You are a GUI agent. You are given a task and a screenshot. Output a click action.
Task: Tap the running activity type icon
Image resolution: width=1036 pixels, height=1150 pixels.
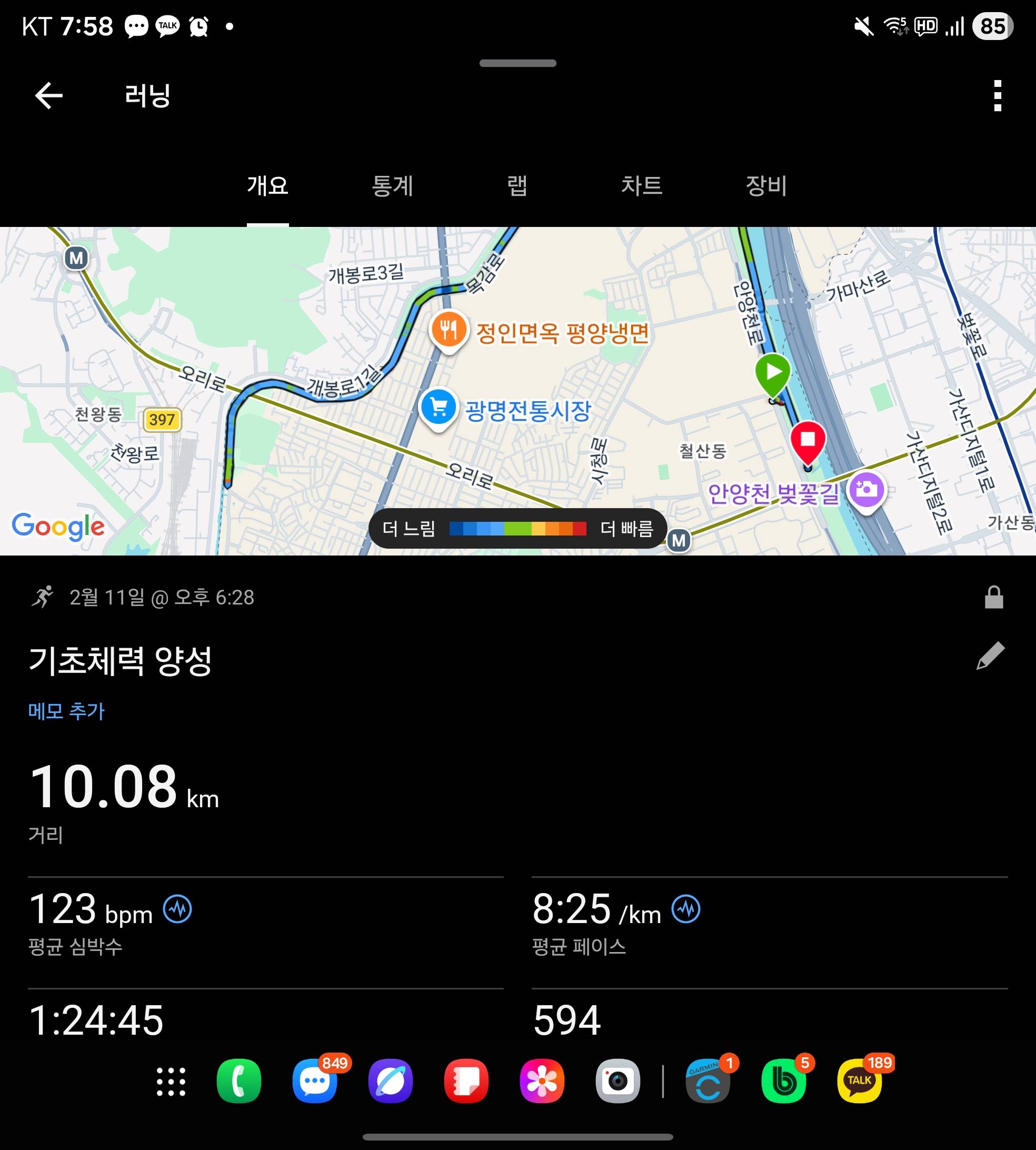tap(44, 597)
